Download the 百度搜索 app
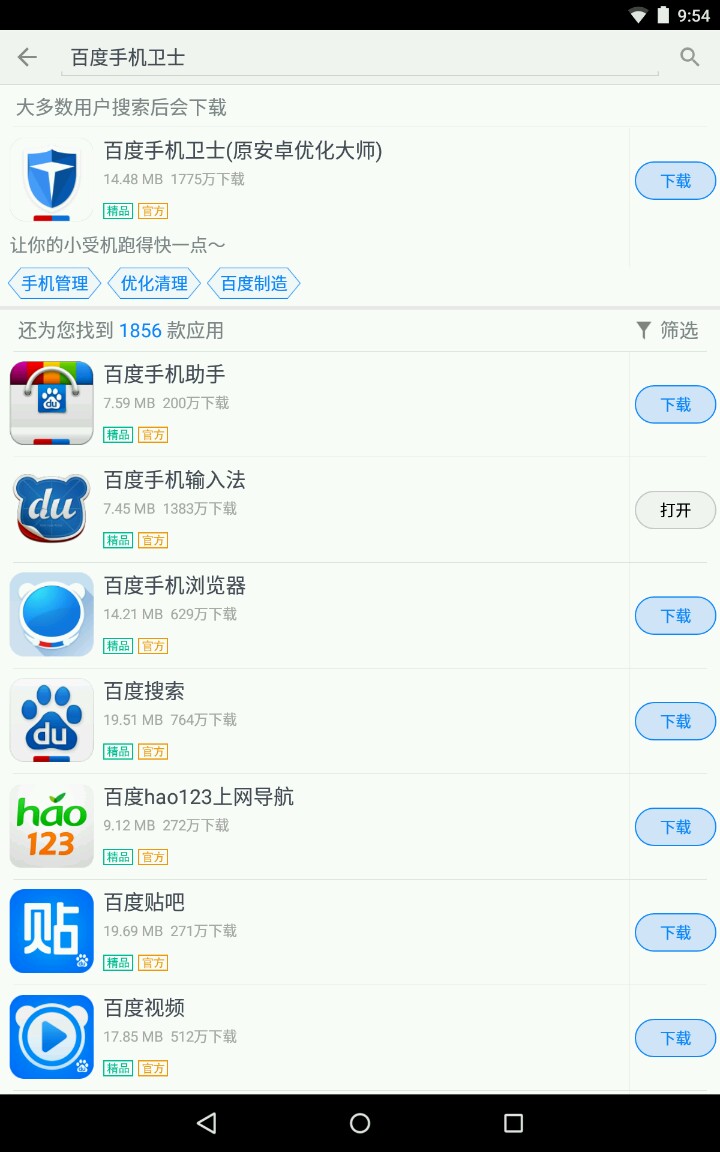 point(675,721)
